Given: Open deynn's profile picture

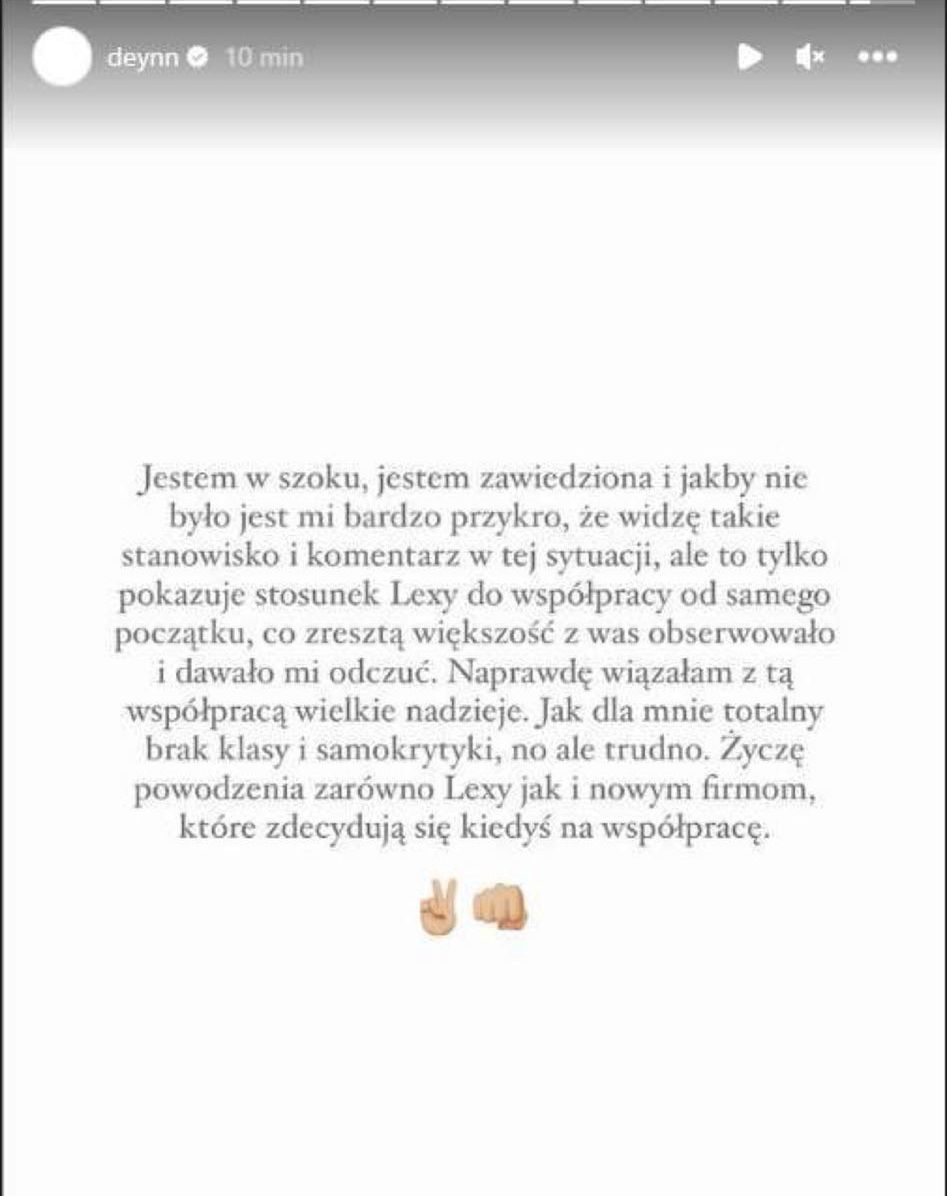Looking at the screenshot, I should click(x=61, y=58).
